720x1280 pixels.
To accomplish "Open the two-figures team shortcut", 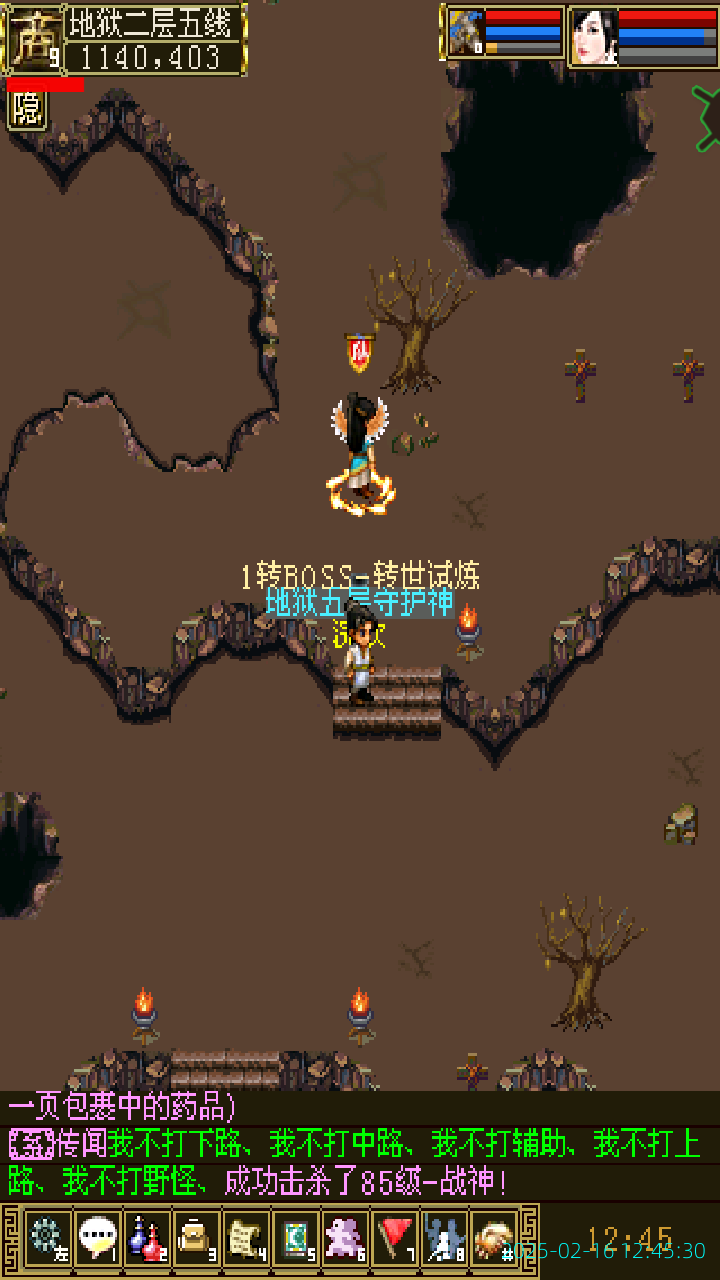I will point(444,1238).
